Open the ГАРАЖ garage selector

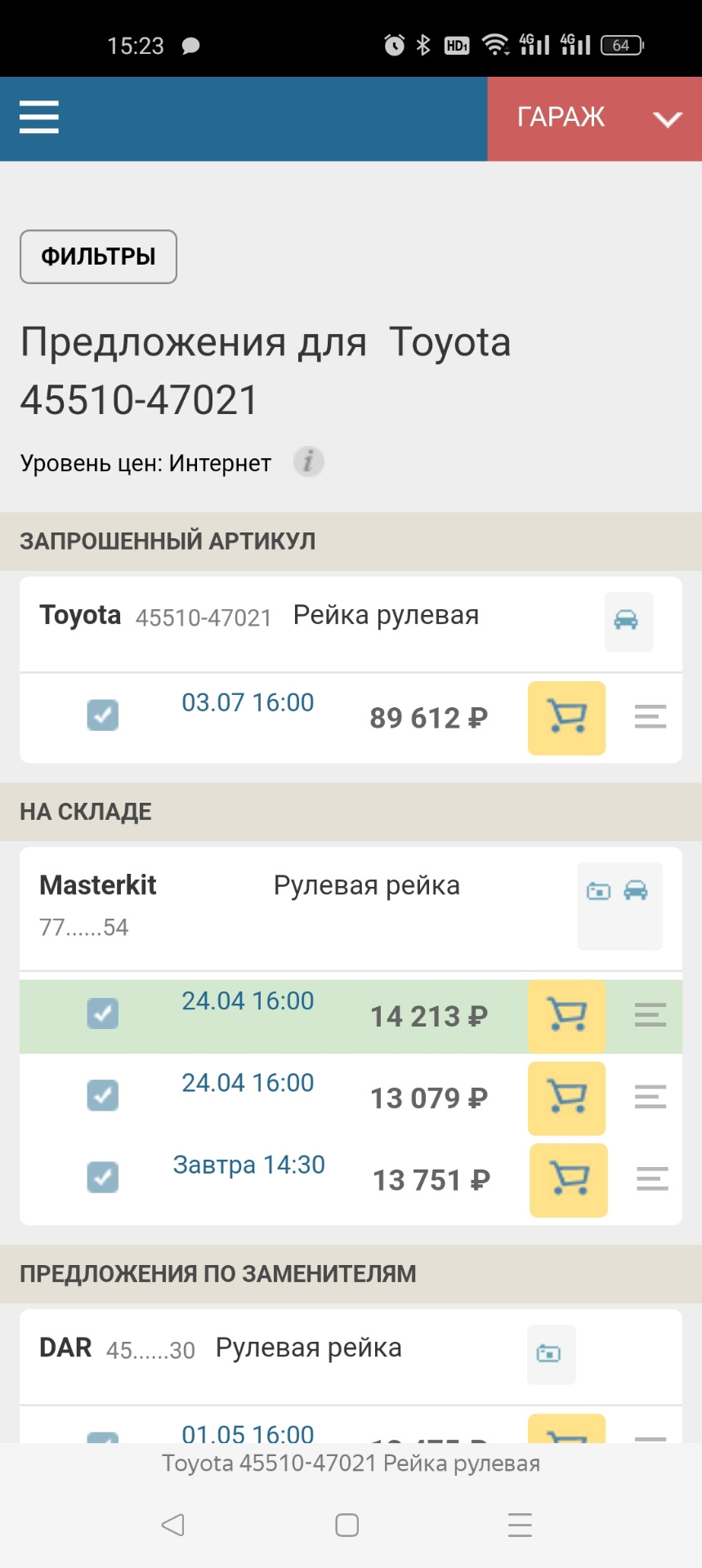(x=561, y=117)
